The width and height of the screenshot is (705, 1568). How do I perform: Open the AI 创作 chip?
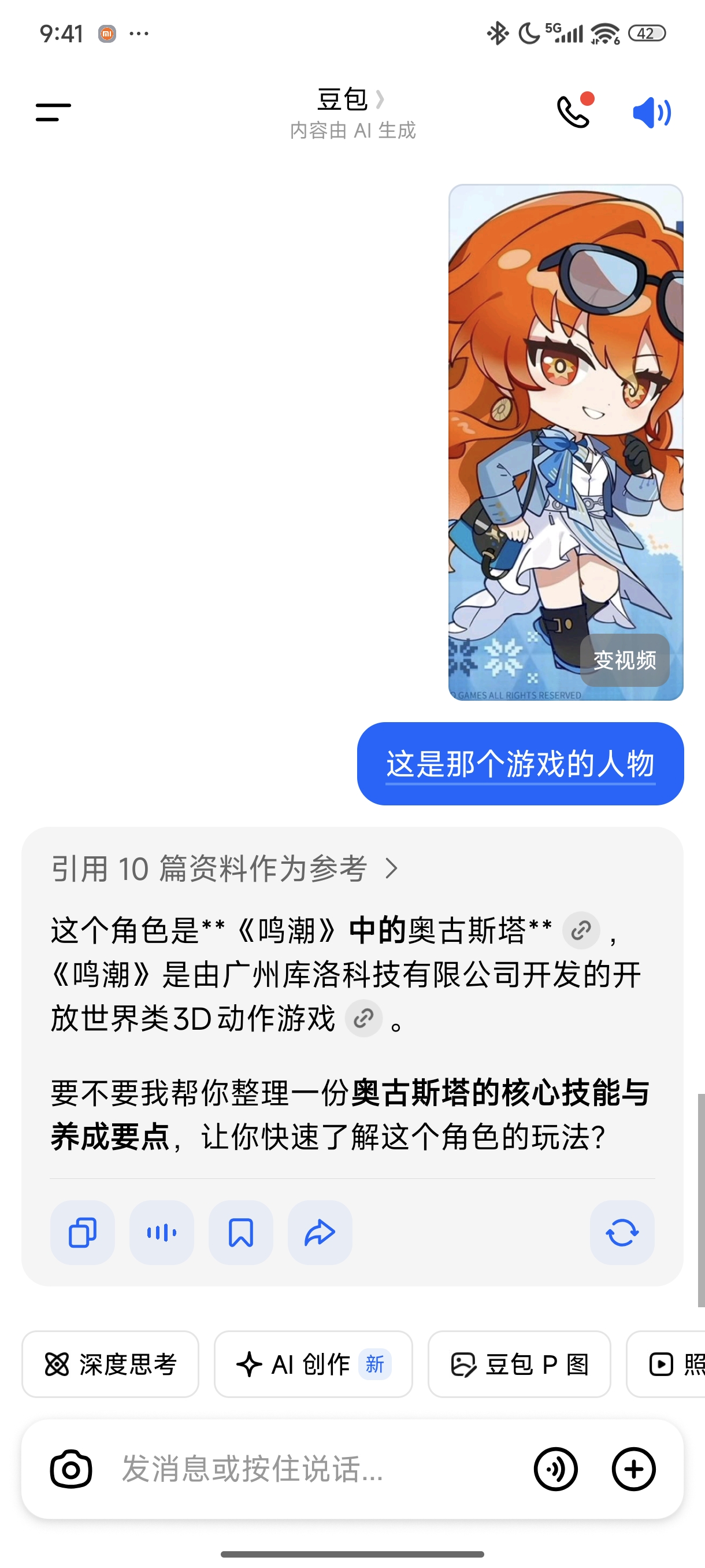[x=313, y=1364]
